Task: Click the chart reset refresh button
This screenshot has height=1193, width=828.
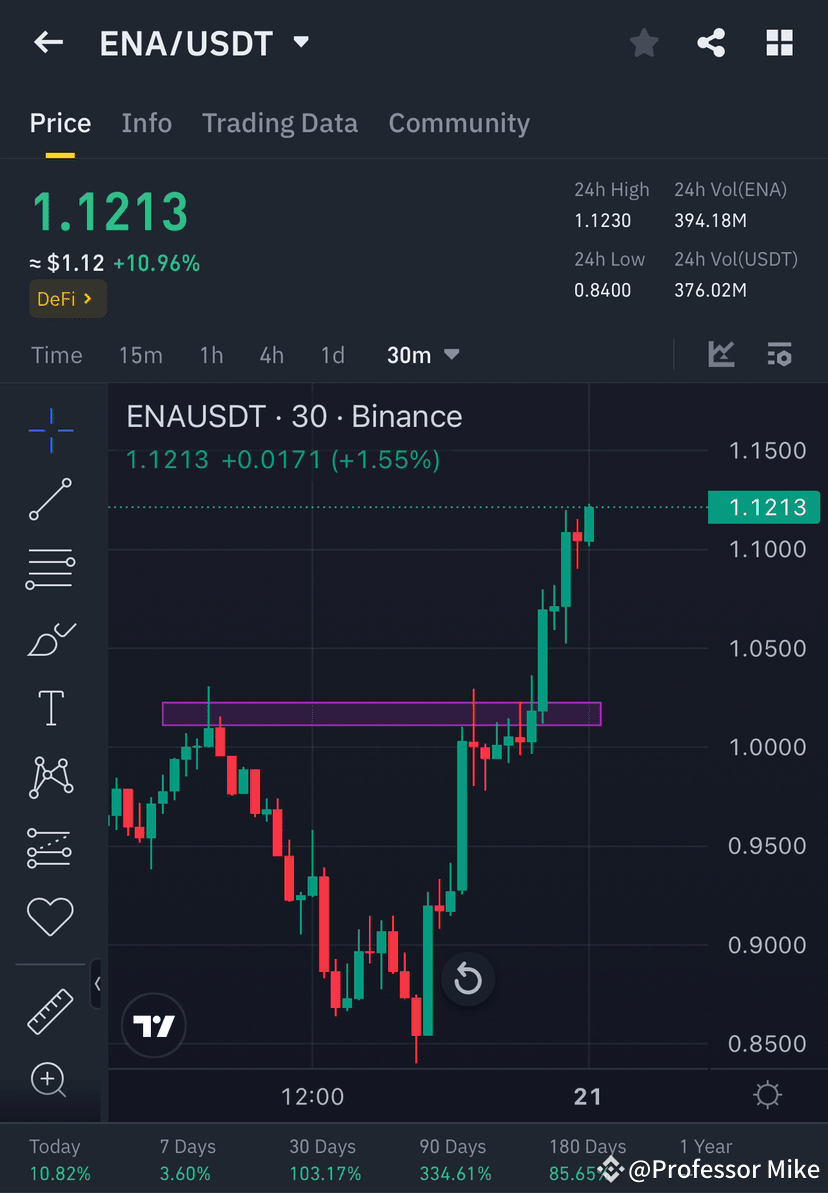Action: [468, 980]
